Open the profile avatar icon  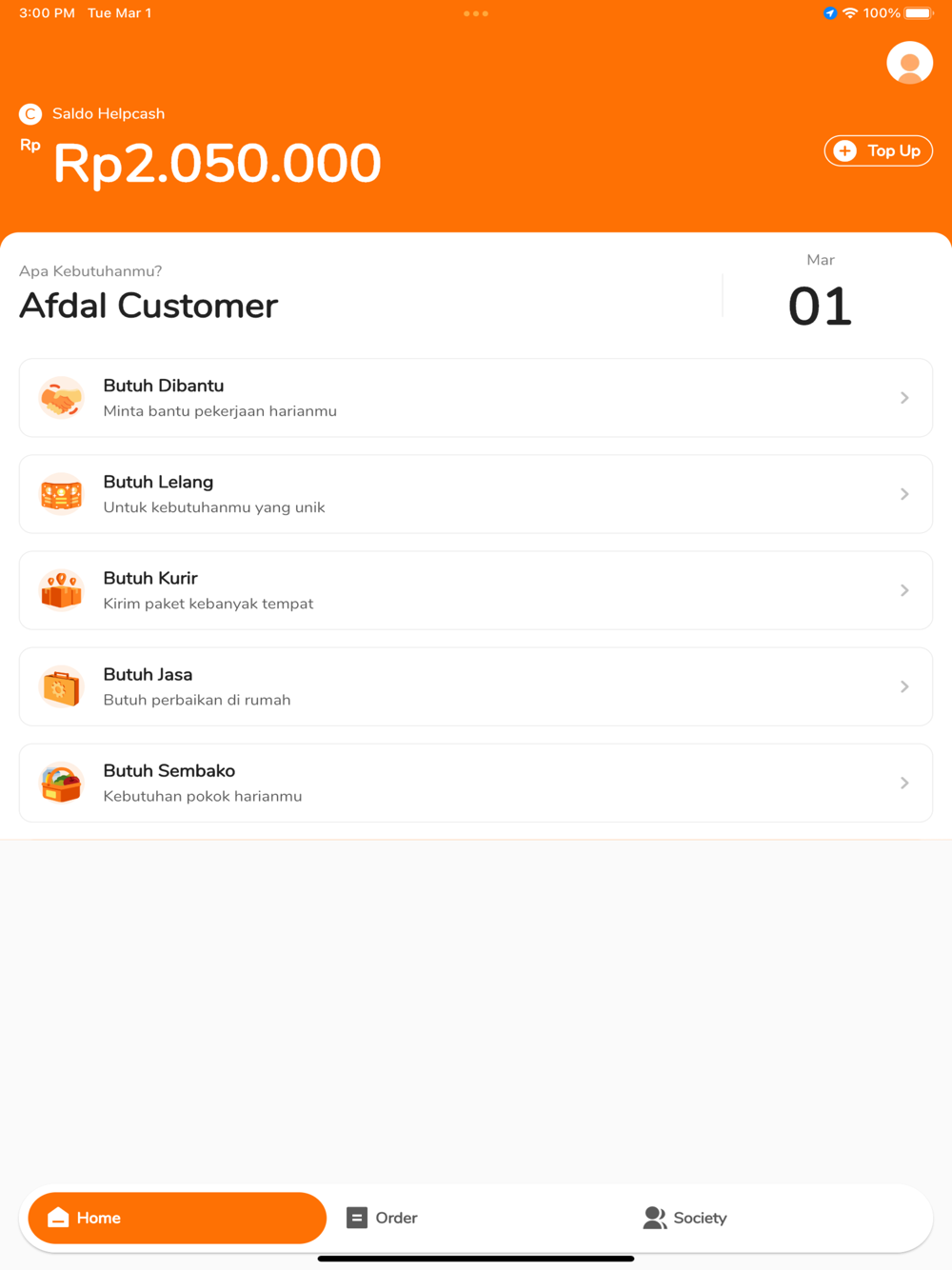pos(909,63)
